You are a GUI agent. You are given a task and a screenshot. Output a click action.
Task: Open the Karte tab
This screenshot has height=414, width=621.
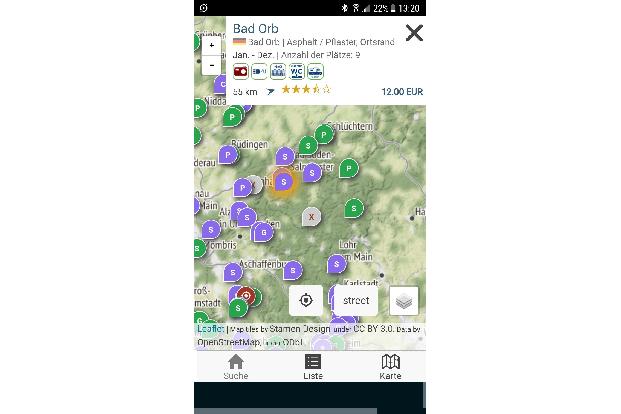pos(390,367)
